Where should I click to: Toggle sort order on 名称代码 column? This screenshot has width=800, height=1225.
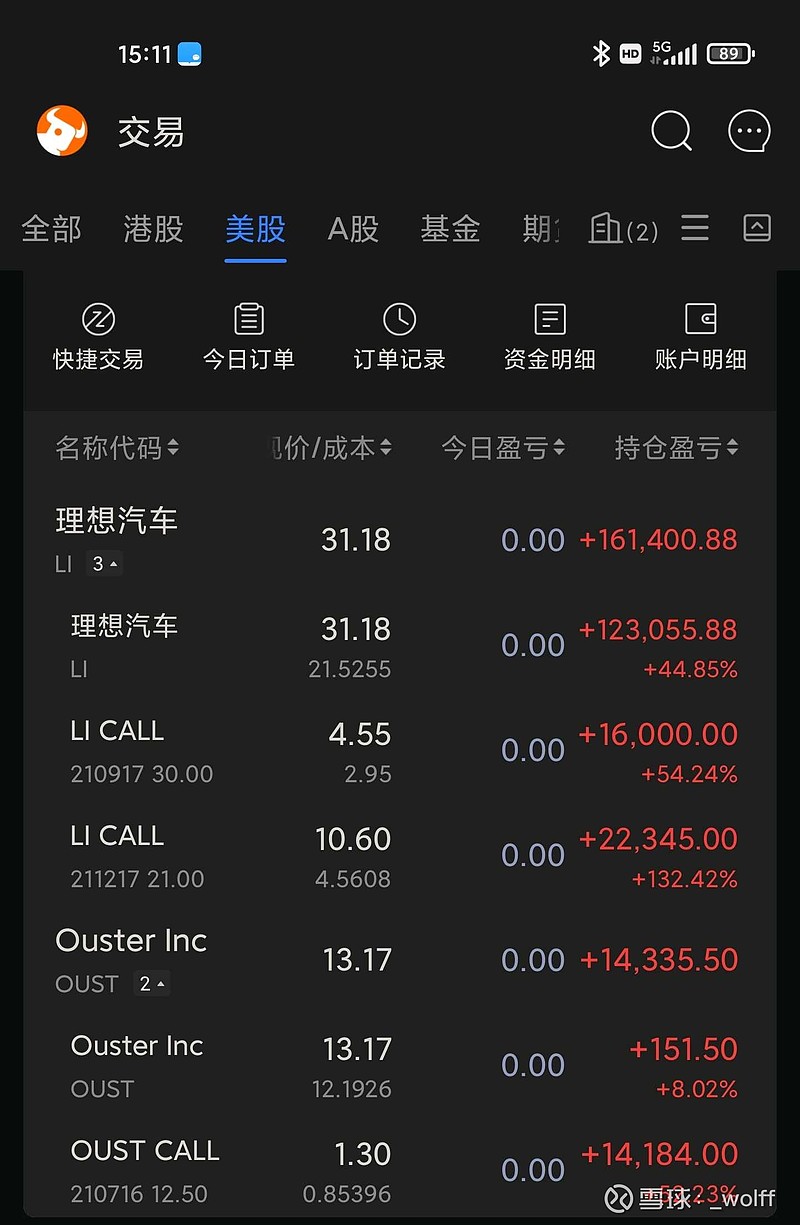(118, 447)
